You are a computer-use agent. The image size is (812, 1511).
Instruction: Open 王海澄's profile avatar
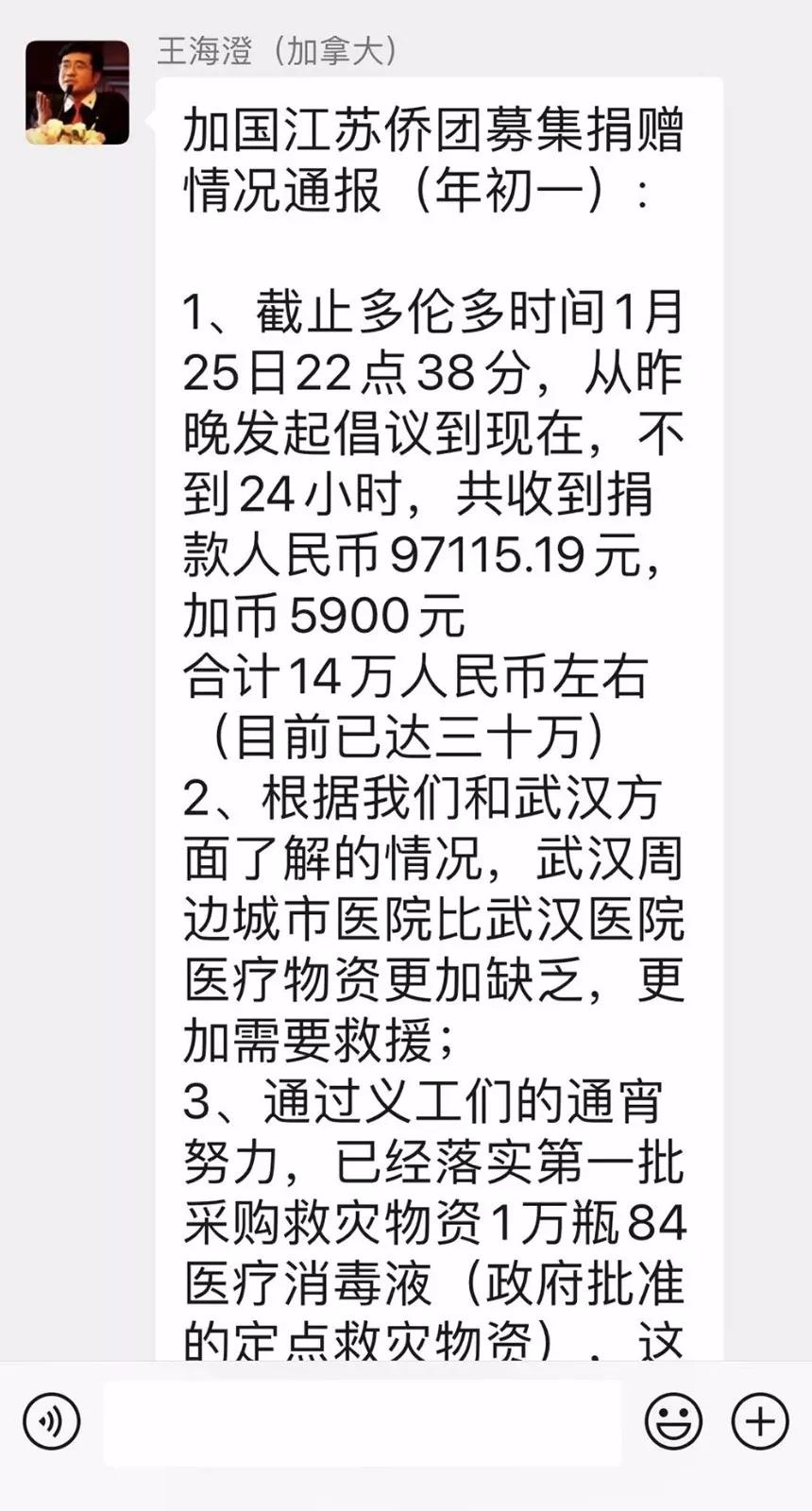[x=76, y=93]
